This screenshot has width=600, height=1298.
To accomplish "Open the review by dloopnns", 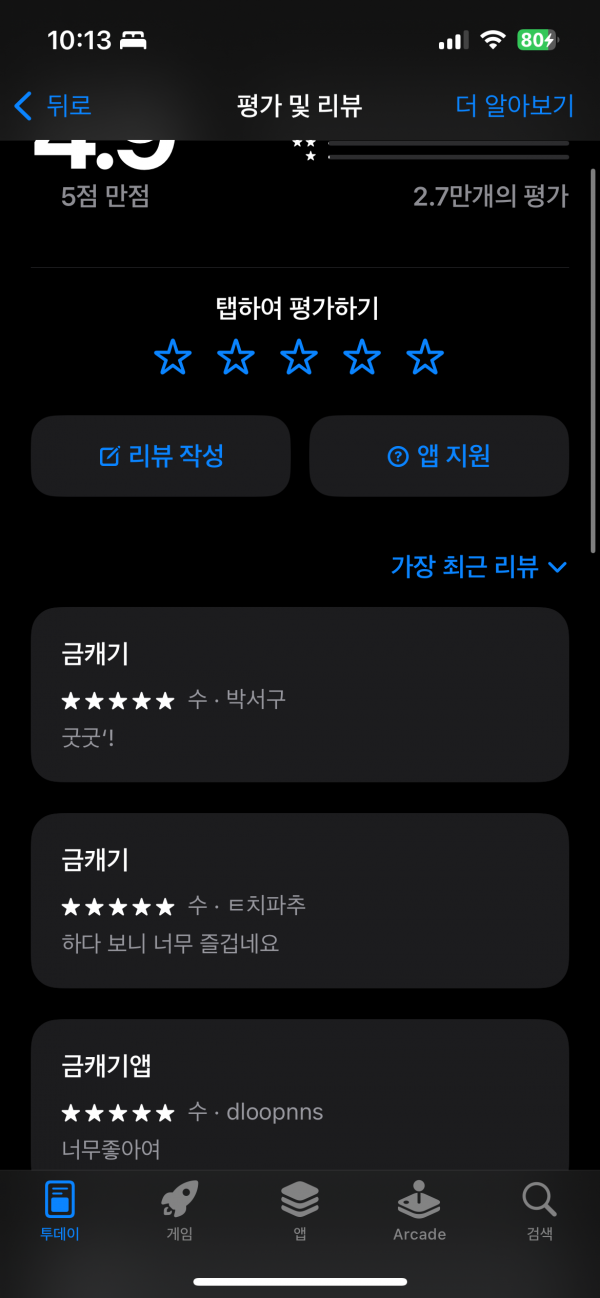I will tap(300, 1095).
